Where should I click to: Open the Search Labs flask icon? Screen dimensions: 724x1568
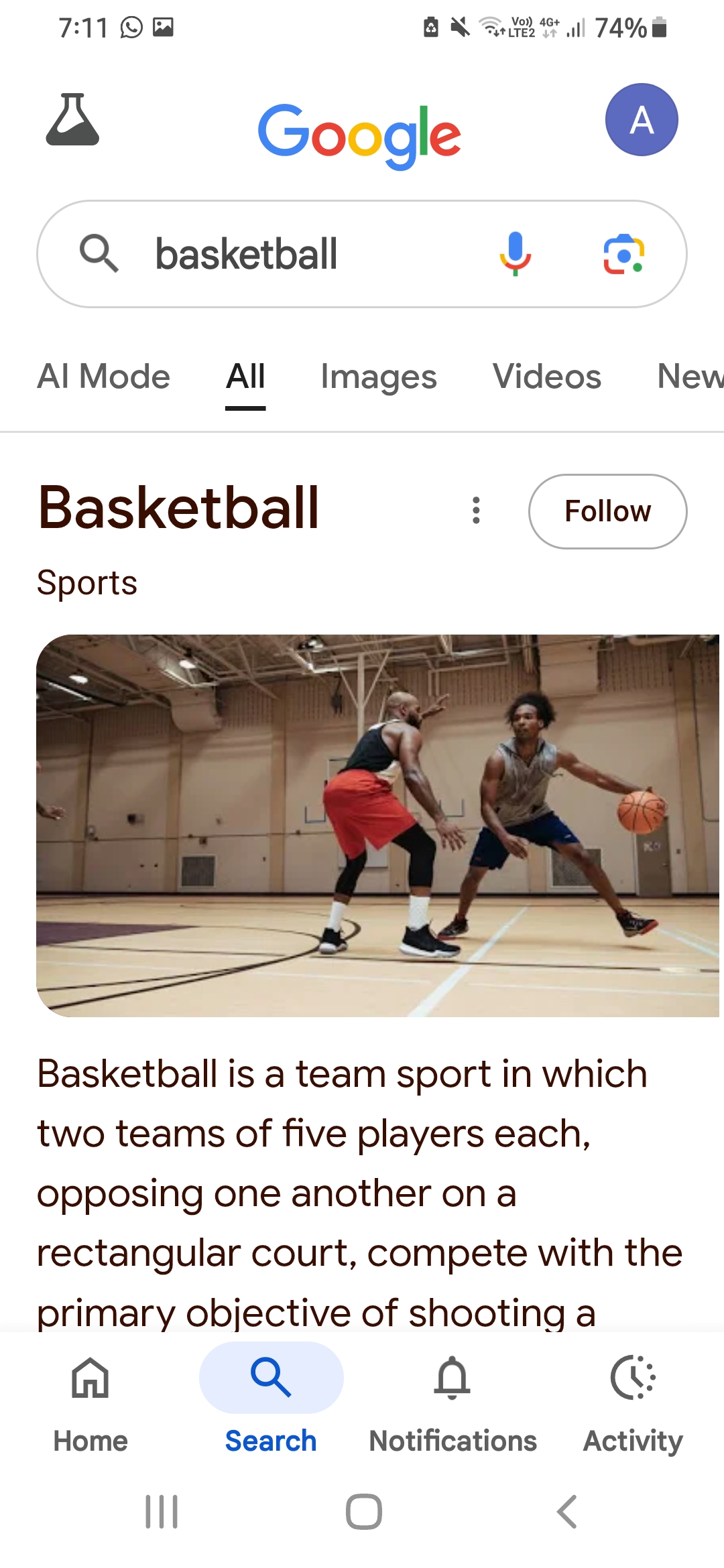pos(72,120)
